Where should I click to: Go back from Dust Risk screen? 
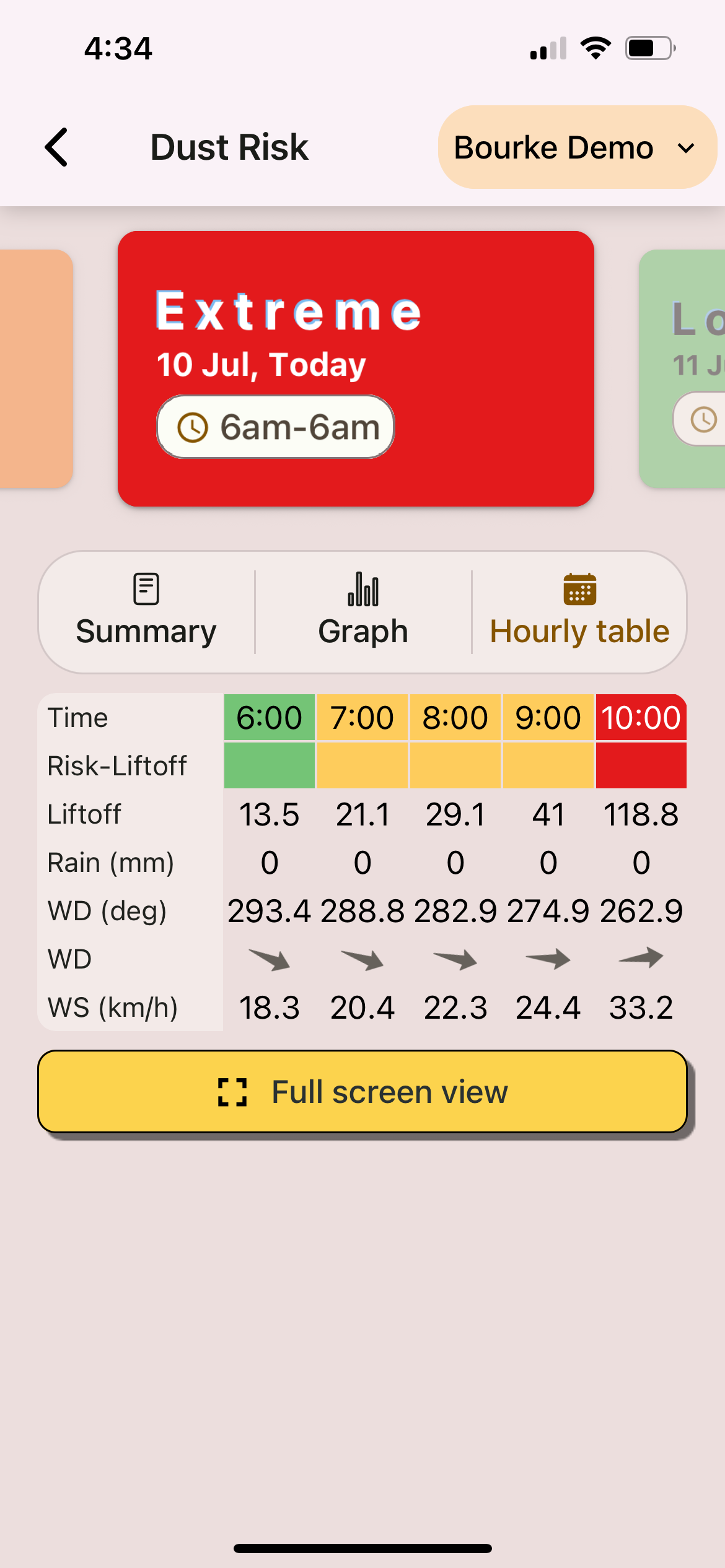click(57, 147)
